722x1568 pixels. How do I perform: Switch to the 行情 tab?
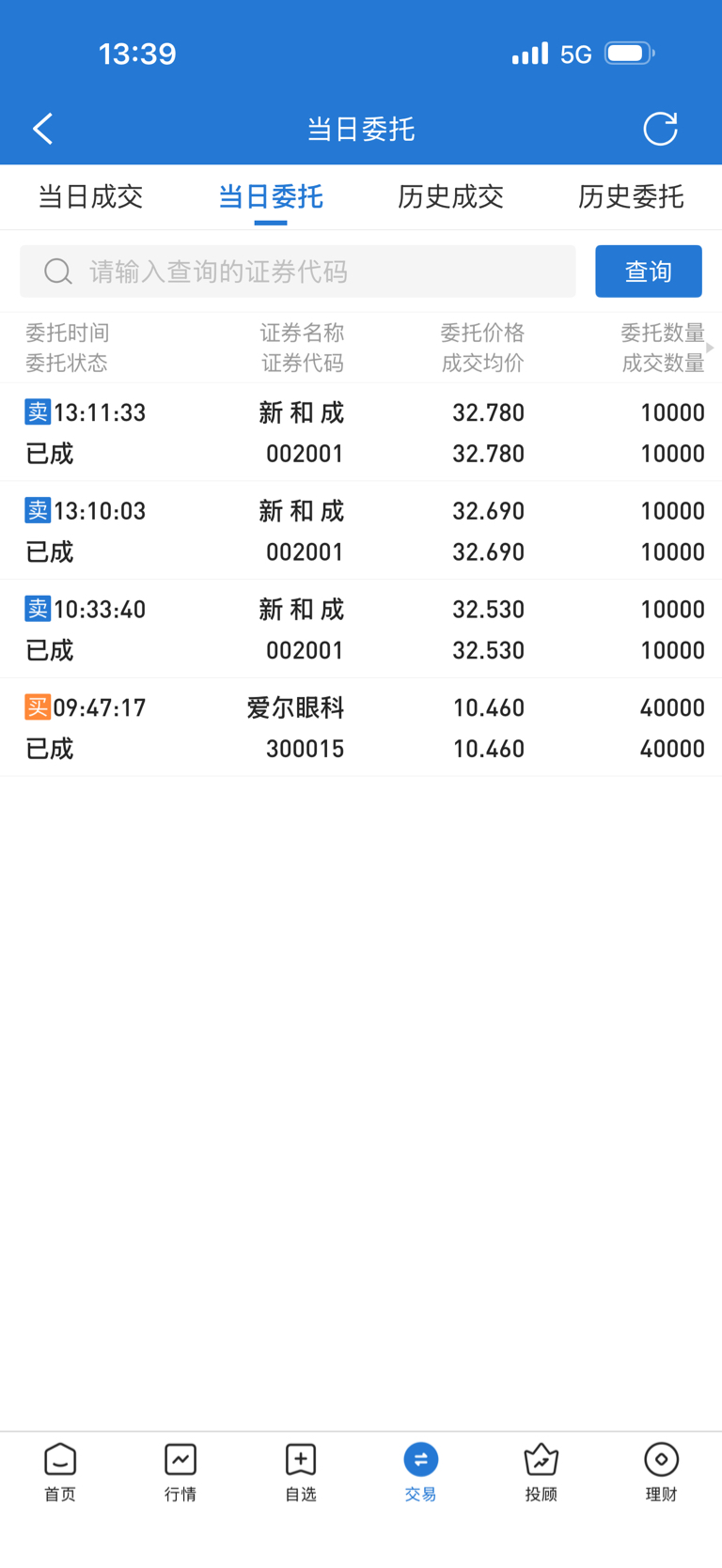coord(180,1471)
